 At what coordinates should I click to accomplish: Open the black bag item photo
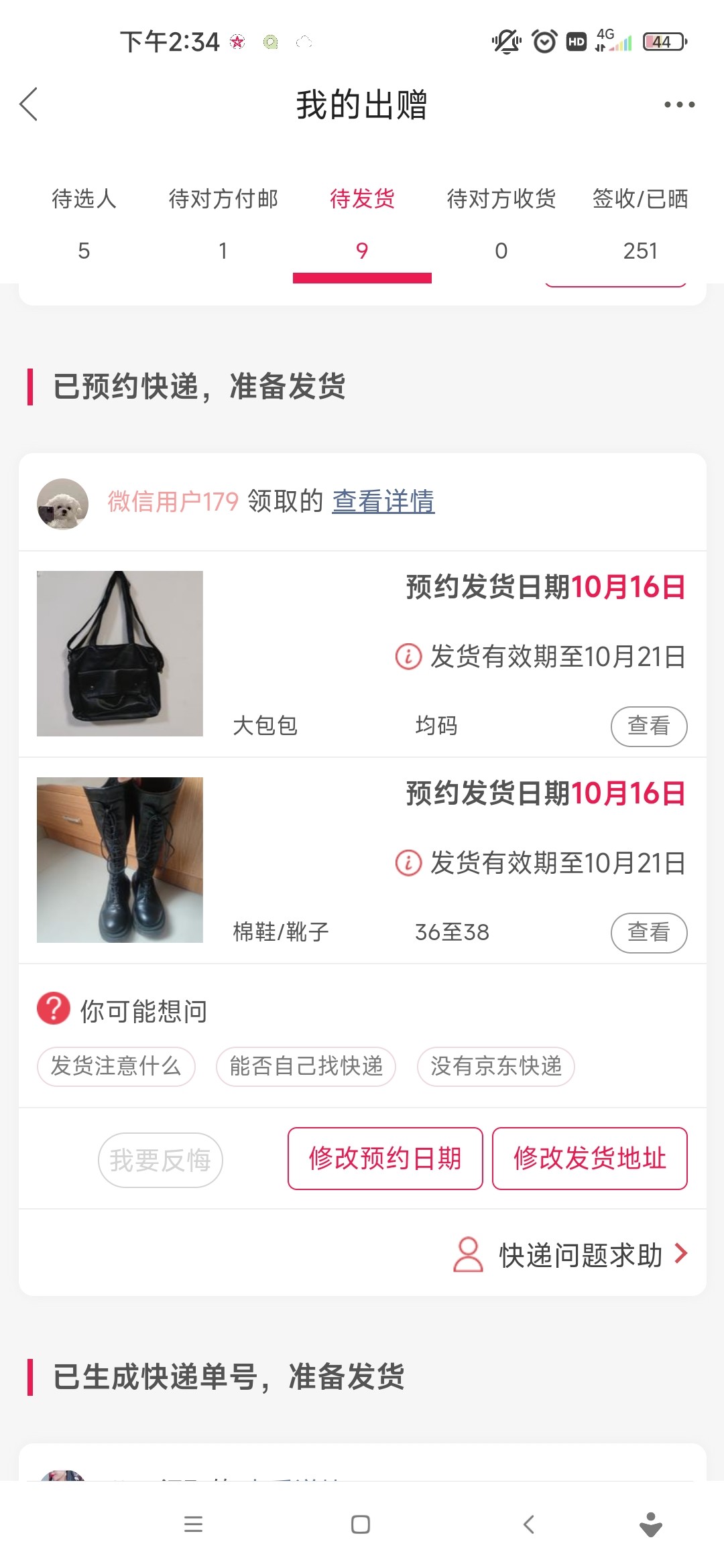click(120, 653)
